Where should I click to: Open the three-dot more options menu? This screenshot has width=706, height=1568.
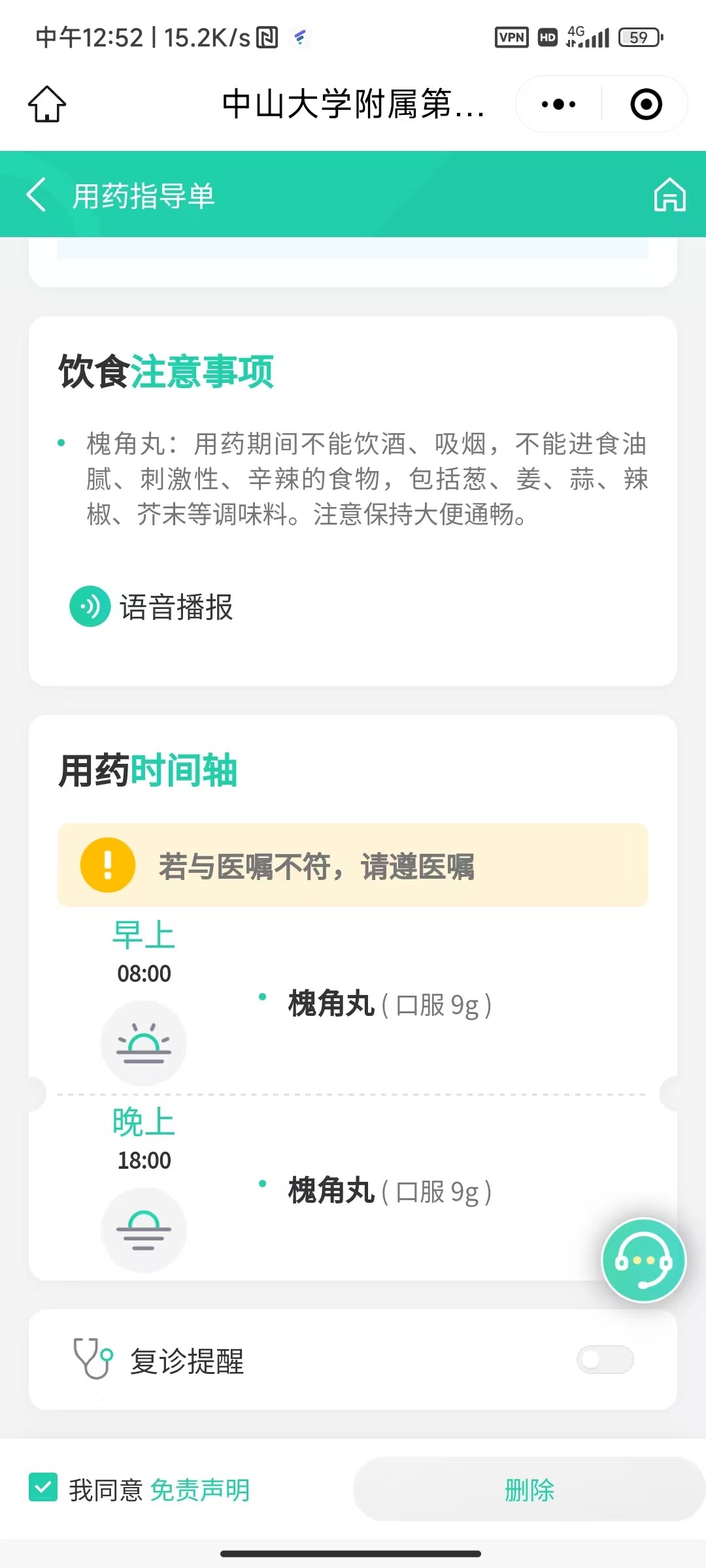[x=559, y=104]
